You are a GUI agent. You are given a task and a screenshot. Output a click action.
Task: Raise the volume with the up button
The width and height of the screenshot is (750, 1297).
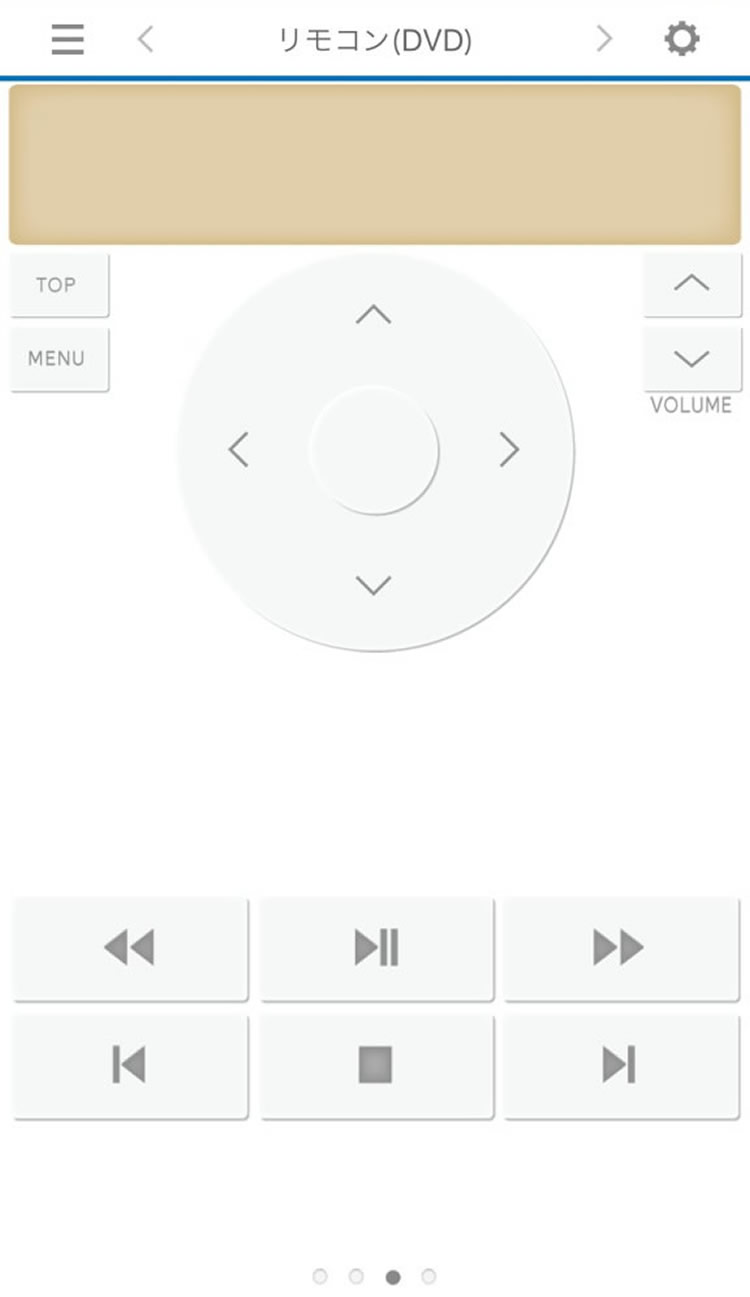click(x=692, y=284)
